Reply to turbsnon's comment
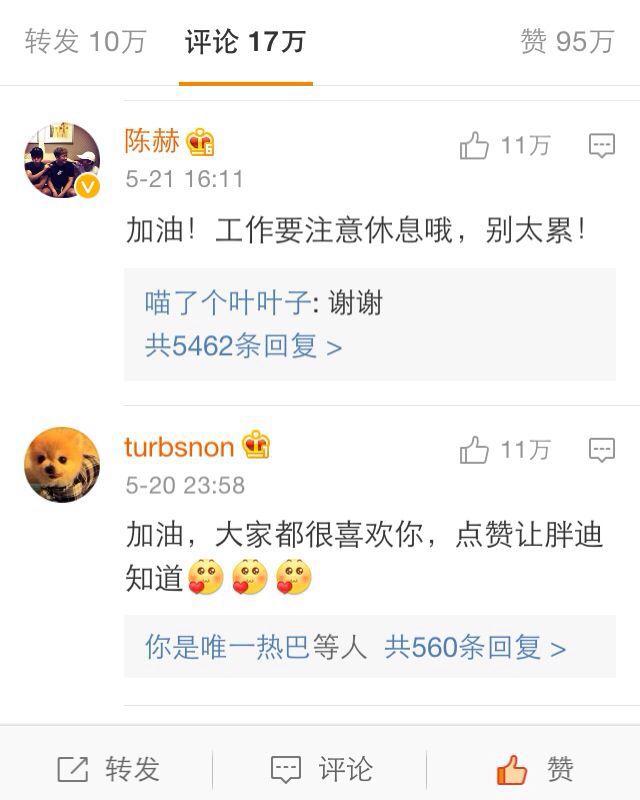 pos(601,451)
